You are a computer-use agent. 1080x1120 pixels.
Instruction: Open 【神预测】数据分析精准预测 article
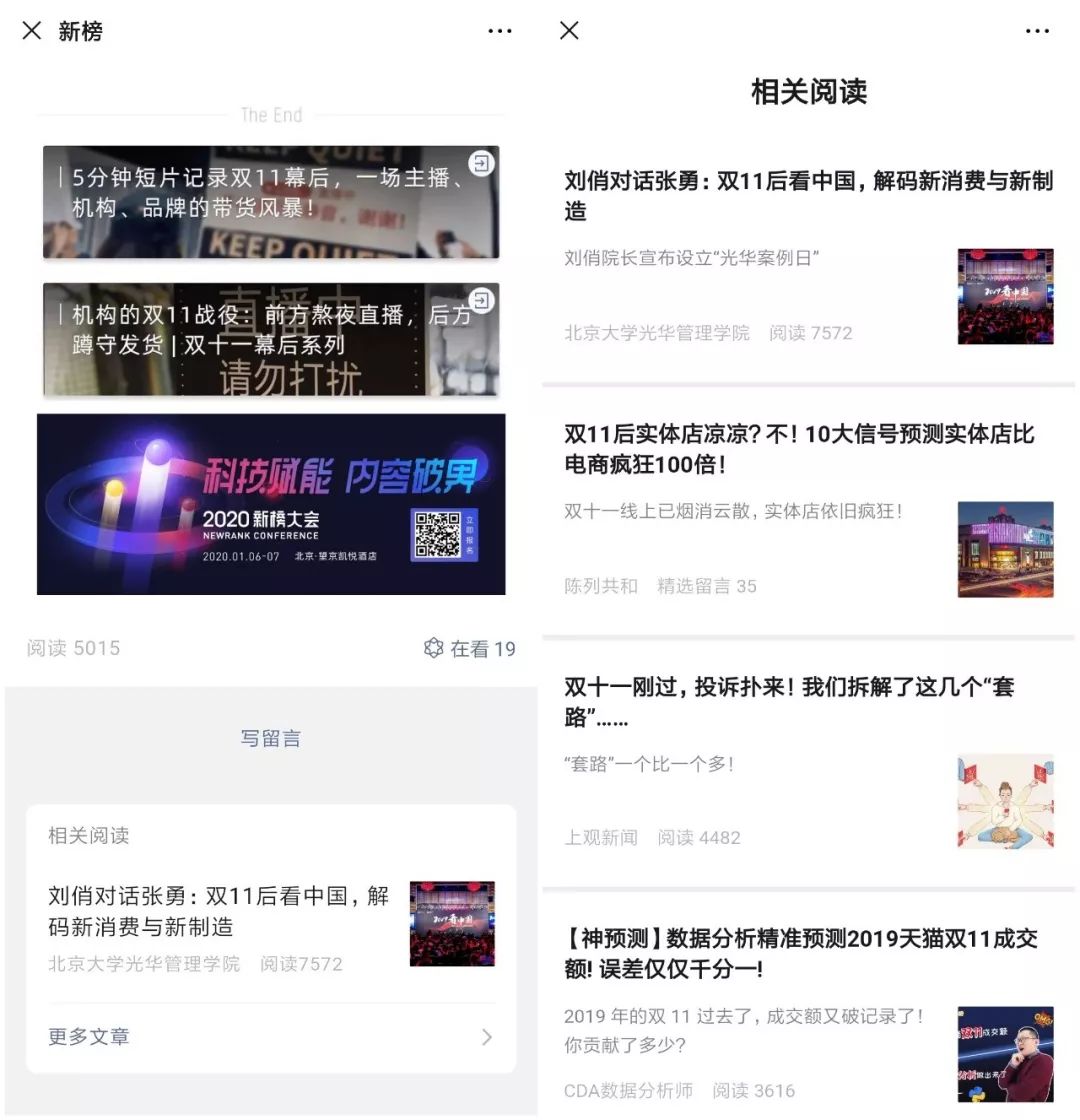808,1012
